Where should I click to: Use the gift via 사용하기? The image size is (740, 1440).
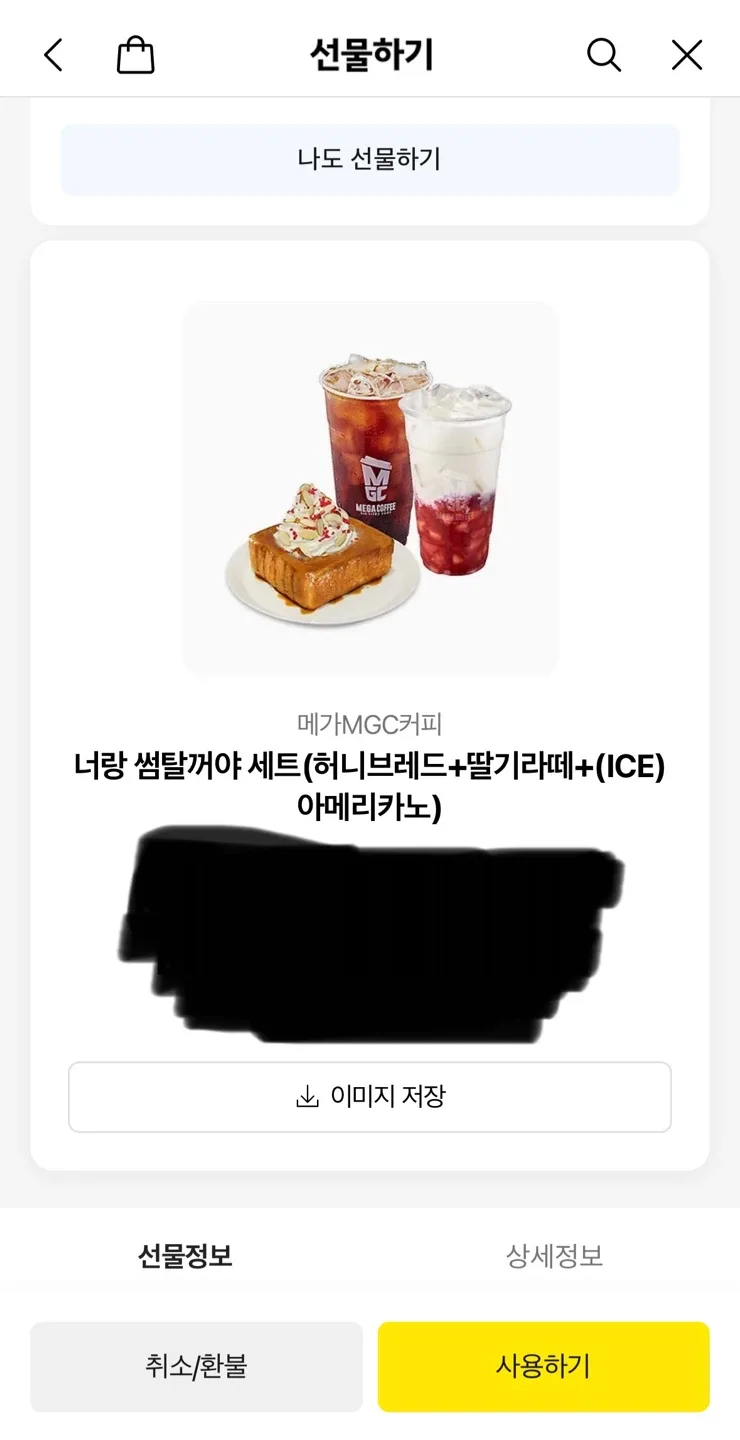point(543,1366)
